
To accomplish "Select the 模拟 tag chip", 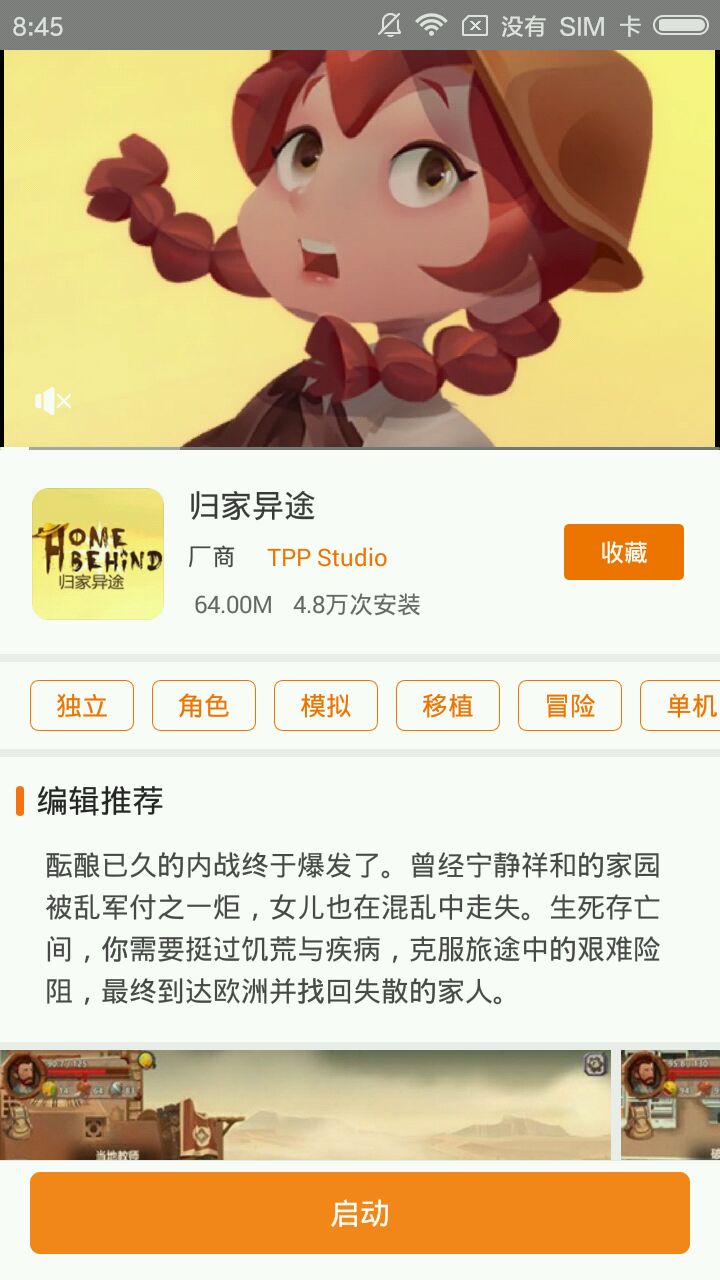I will coord(326,706).
